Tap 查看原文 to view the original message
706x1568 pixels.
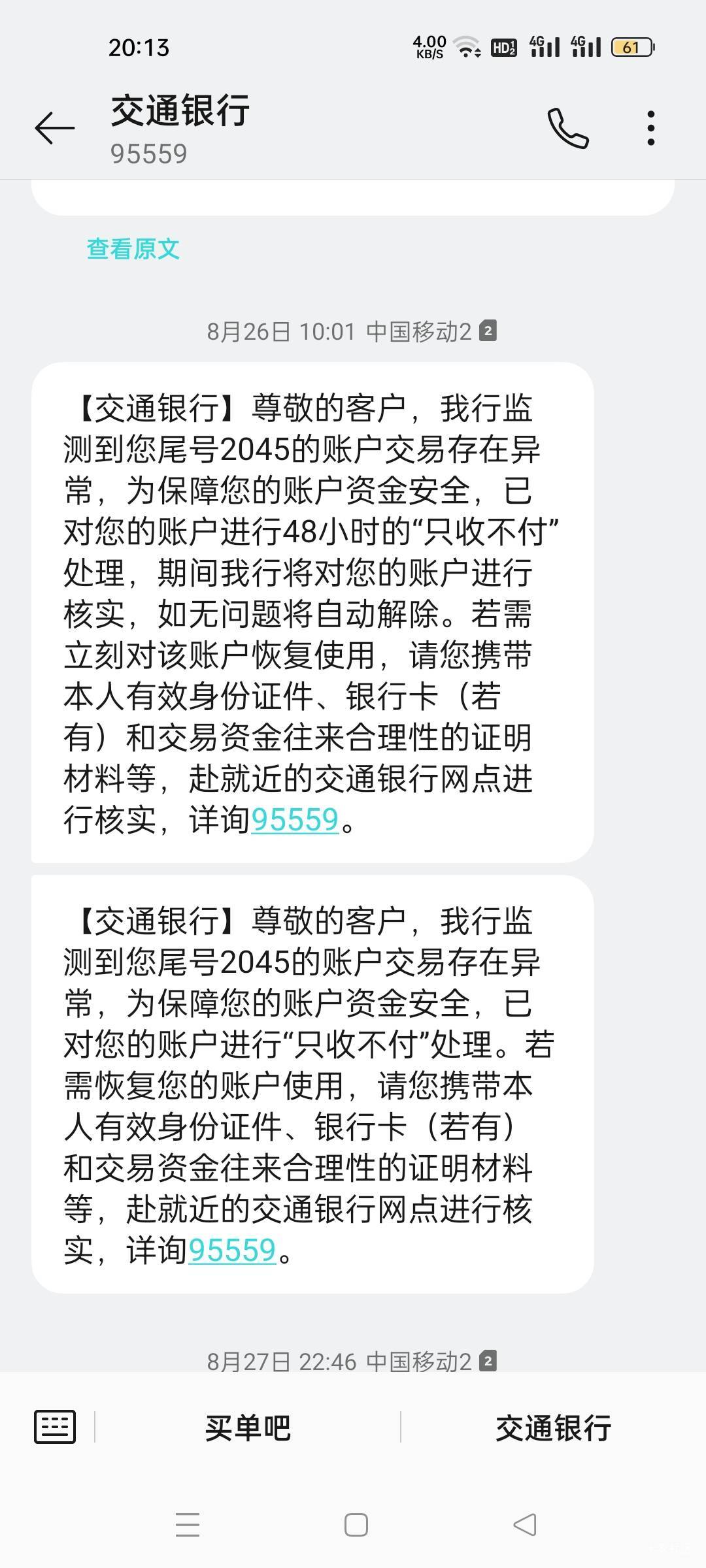tap(133, 249)
